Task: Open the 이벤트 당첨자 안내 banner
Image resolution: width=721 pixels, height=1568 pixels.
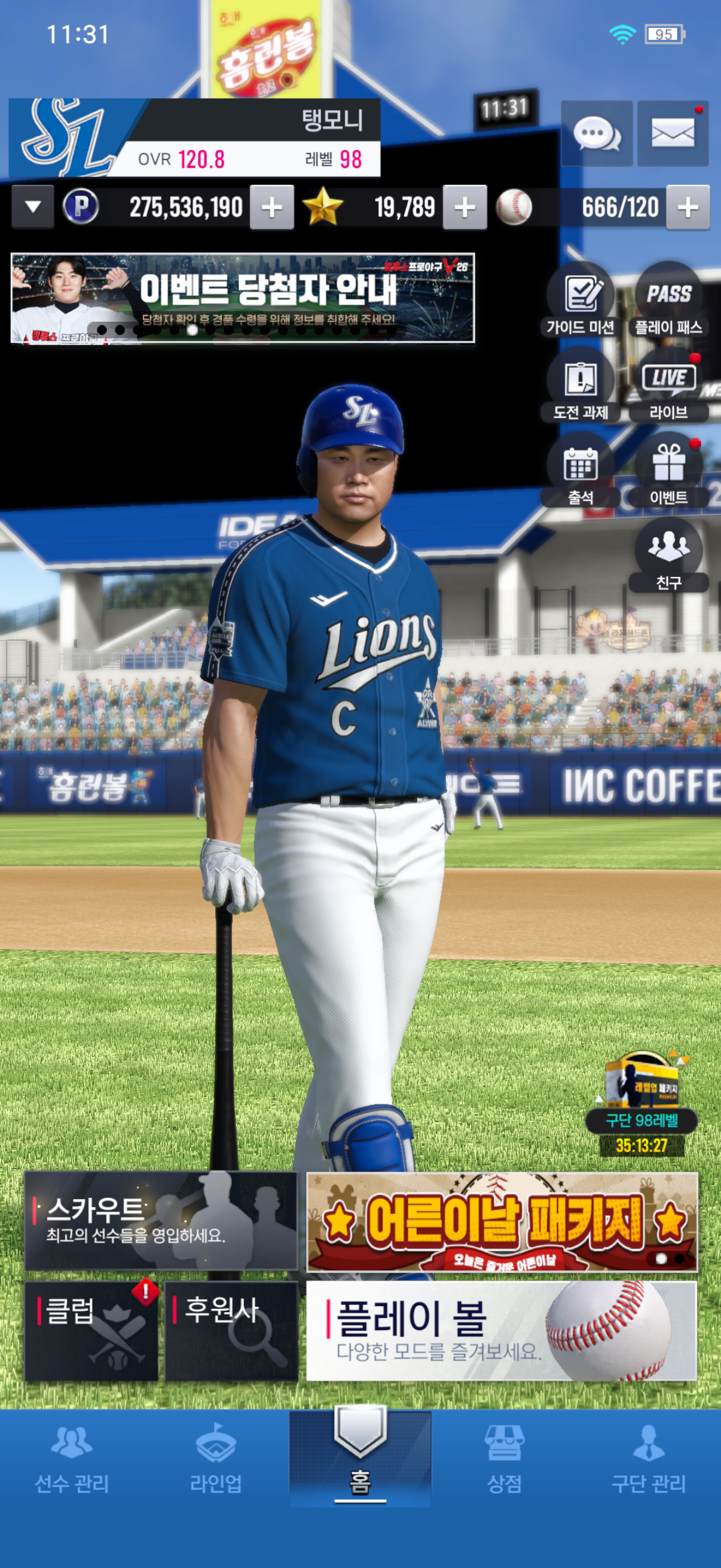Action: tap(243, 298)
